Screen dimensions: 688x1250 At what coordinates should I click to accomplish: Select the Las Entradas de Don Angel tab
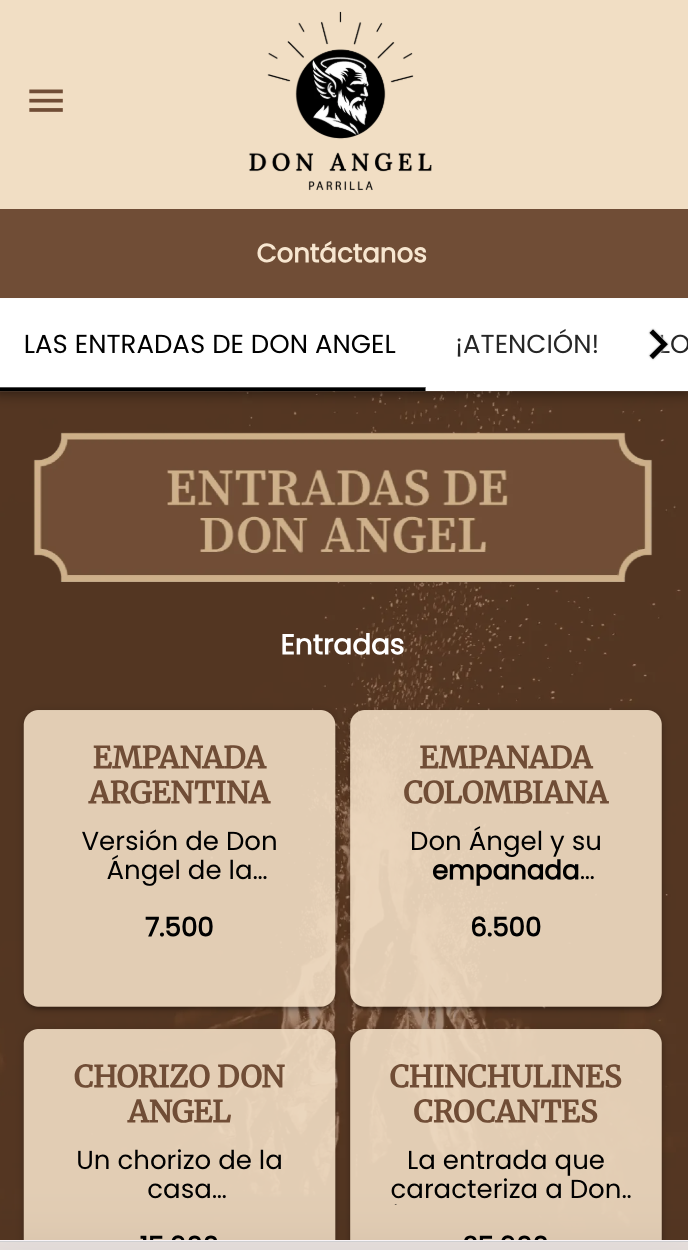coord(210,344)
